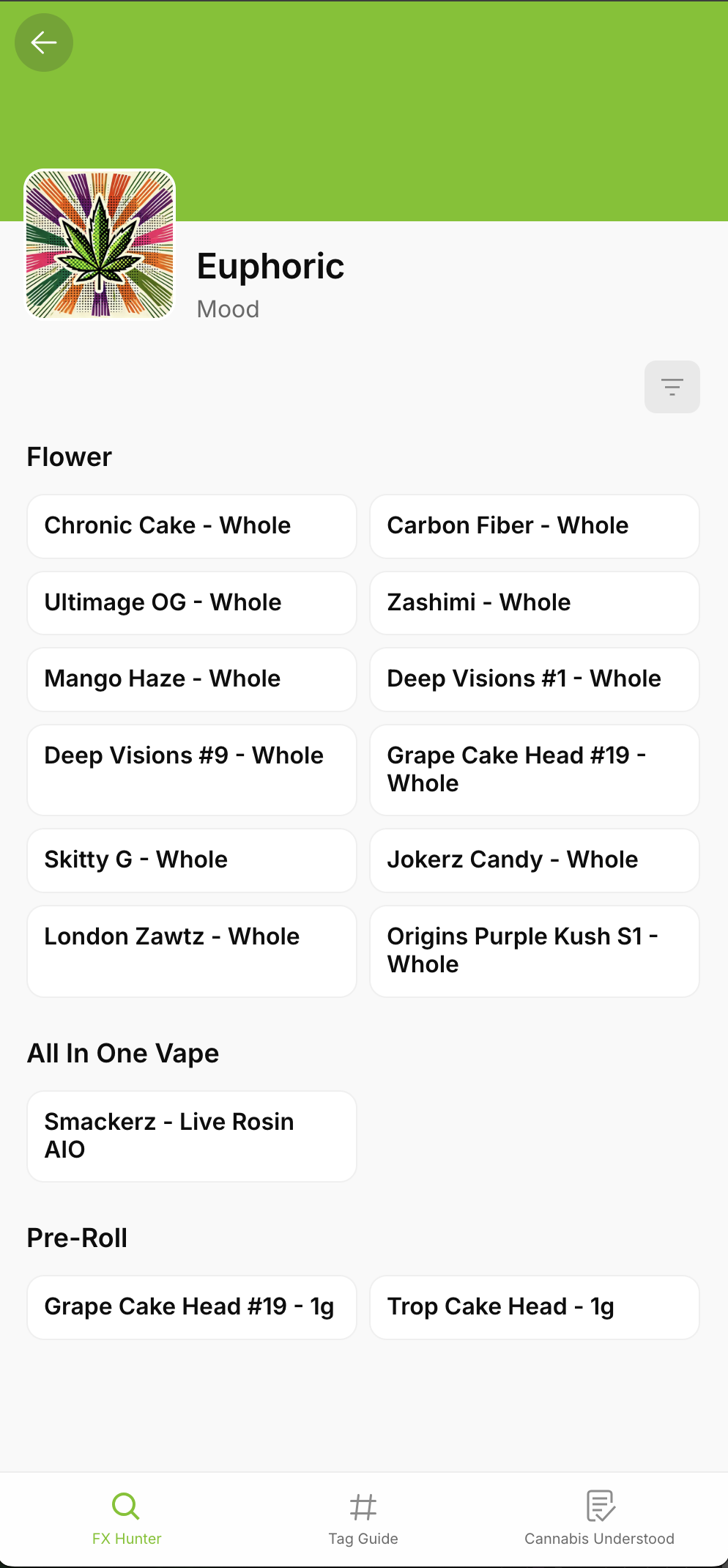Open Grape Cake Head #19 - Whole

[535, 770]
